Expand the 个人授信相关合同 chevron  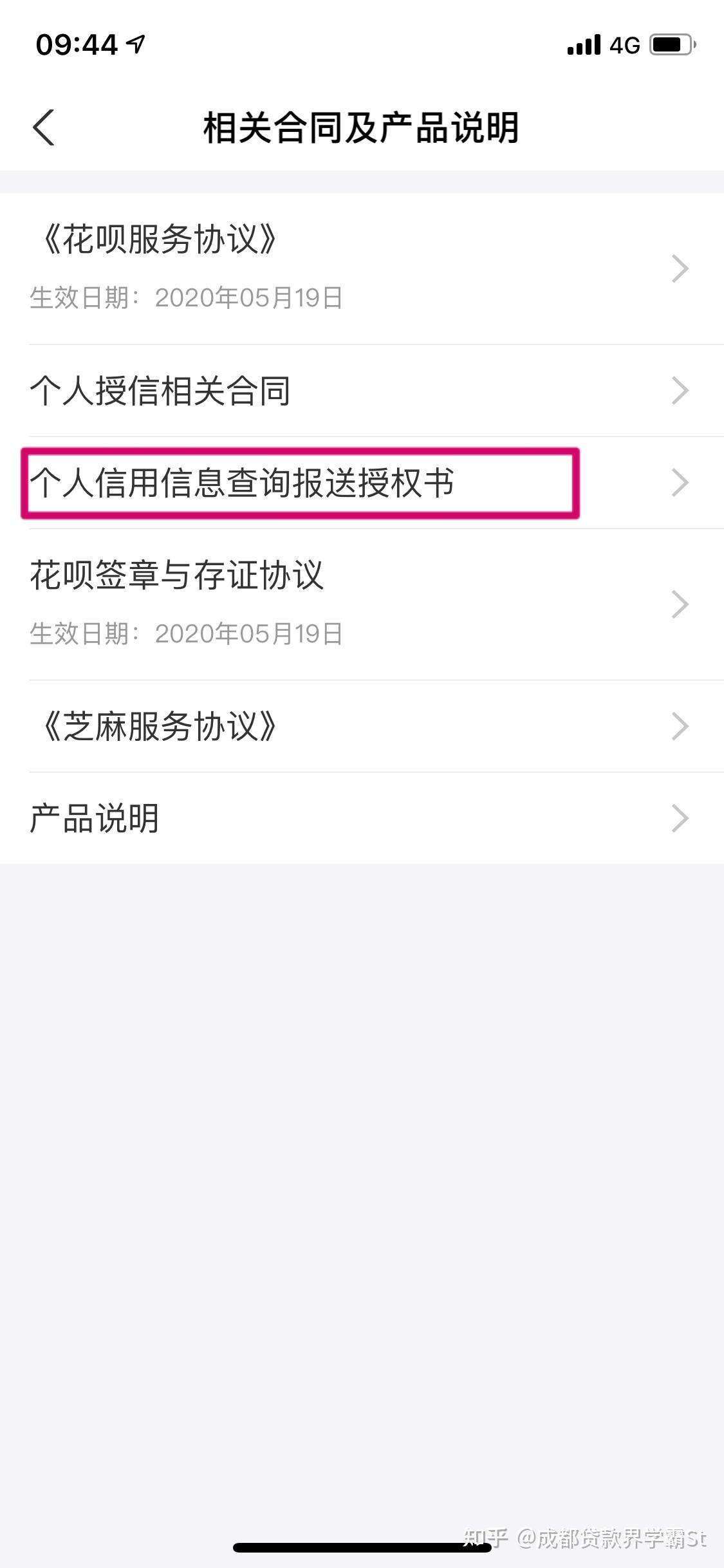[680, 391]
